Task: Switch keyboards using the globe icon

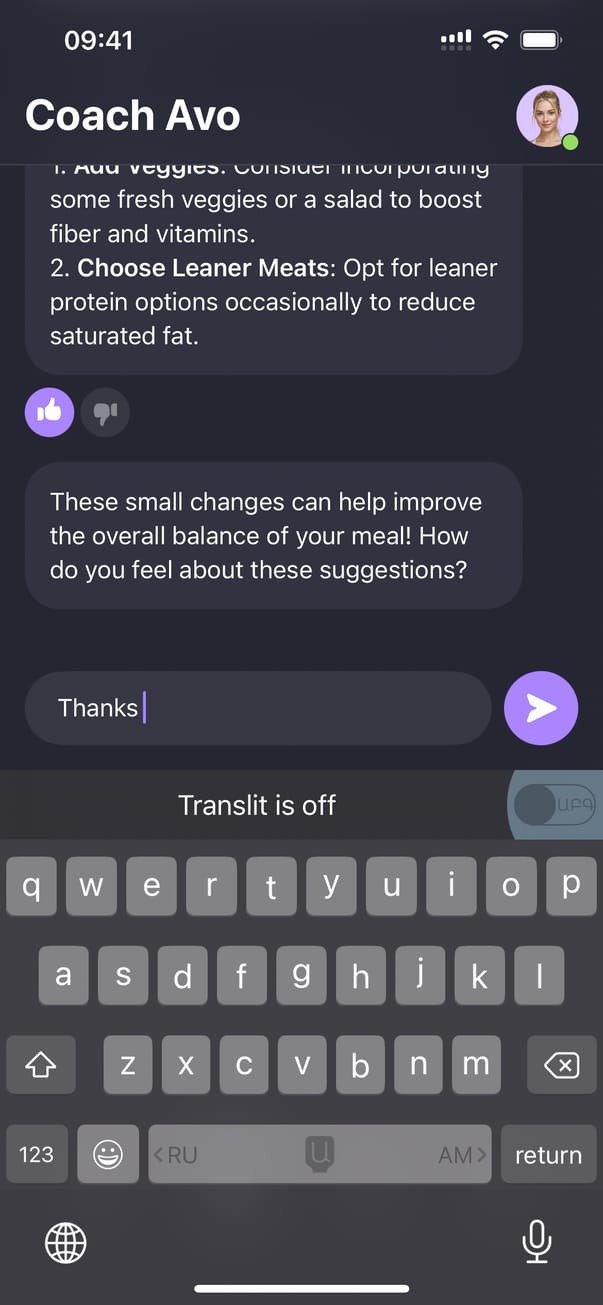Action: tap(66, 1243)
